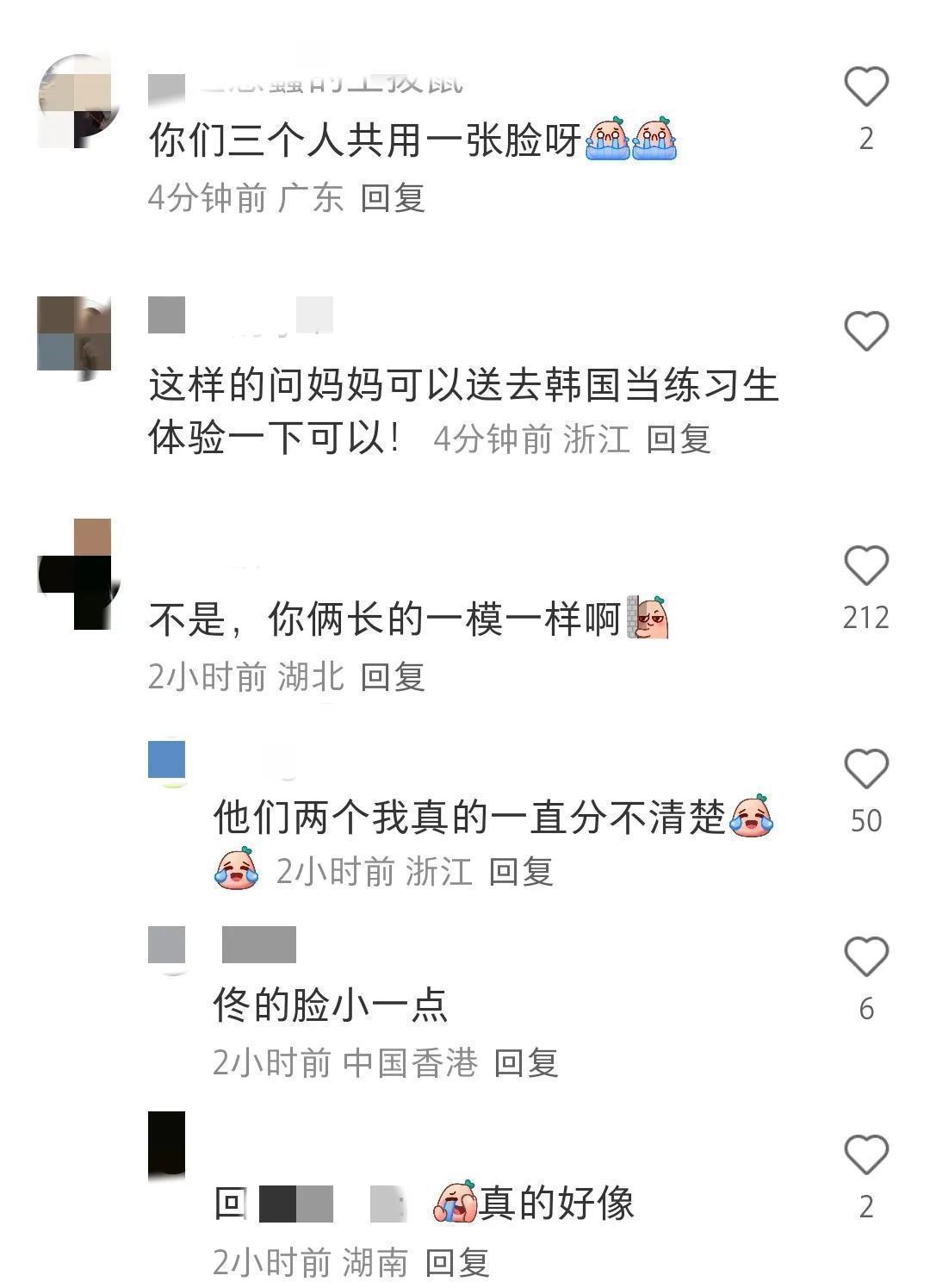Like the comment '你俩长的一模一样啊'
930x1288 pixels.
[865, 566]
